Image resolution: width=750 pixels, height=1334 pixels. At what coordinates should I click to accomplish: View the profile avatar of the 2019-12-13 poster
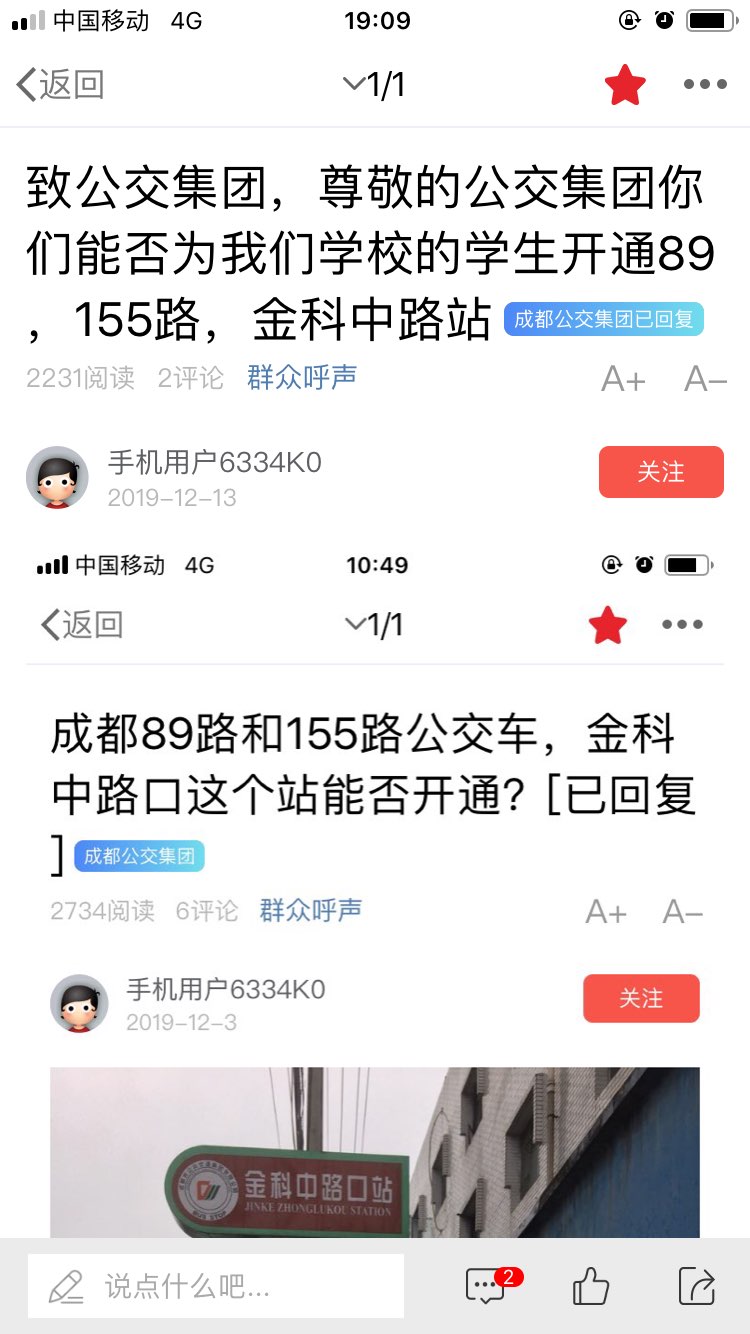(57, 477)
